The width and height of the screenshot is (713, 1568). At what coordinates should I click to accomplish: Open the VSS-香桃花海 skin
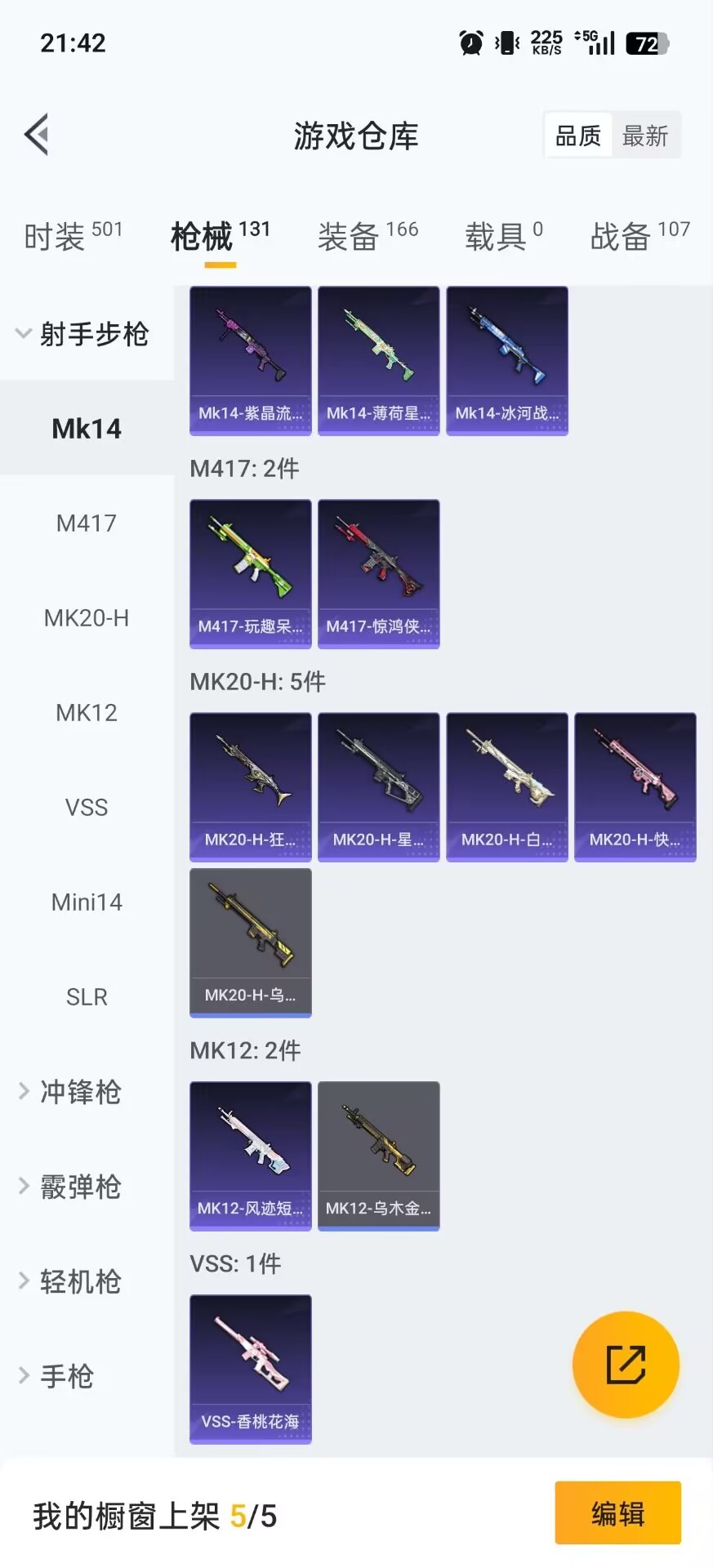click(251, 1369)
